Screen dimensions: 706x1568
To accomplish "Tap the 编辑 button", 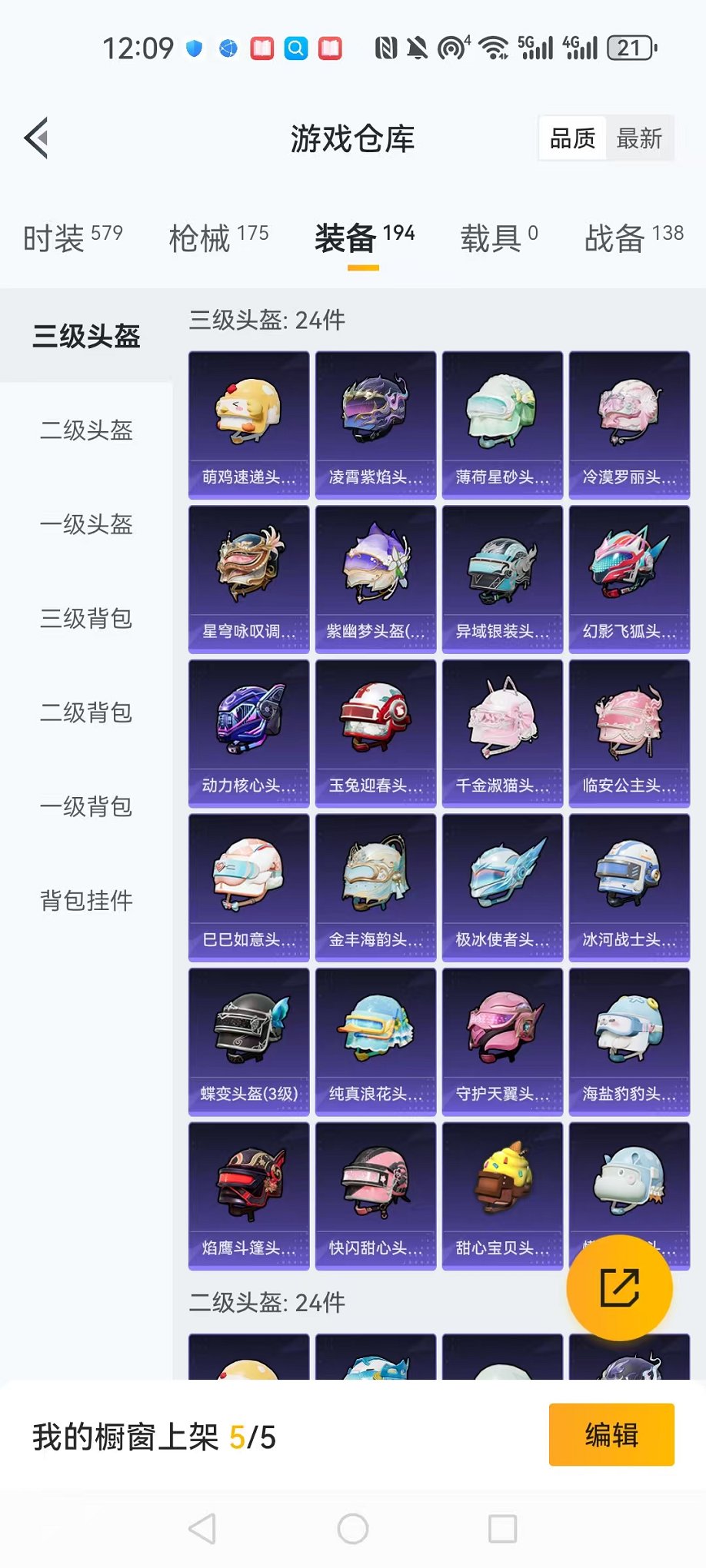I will 611,1434.
